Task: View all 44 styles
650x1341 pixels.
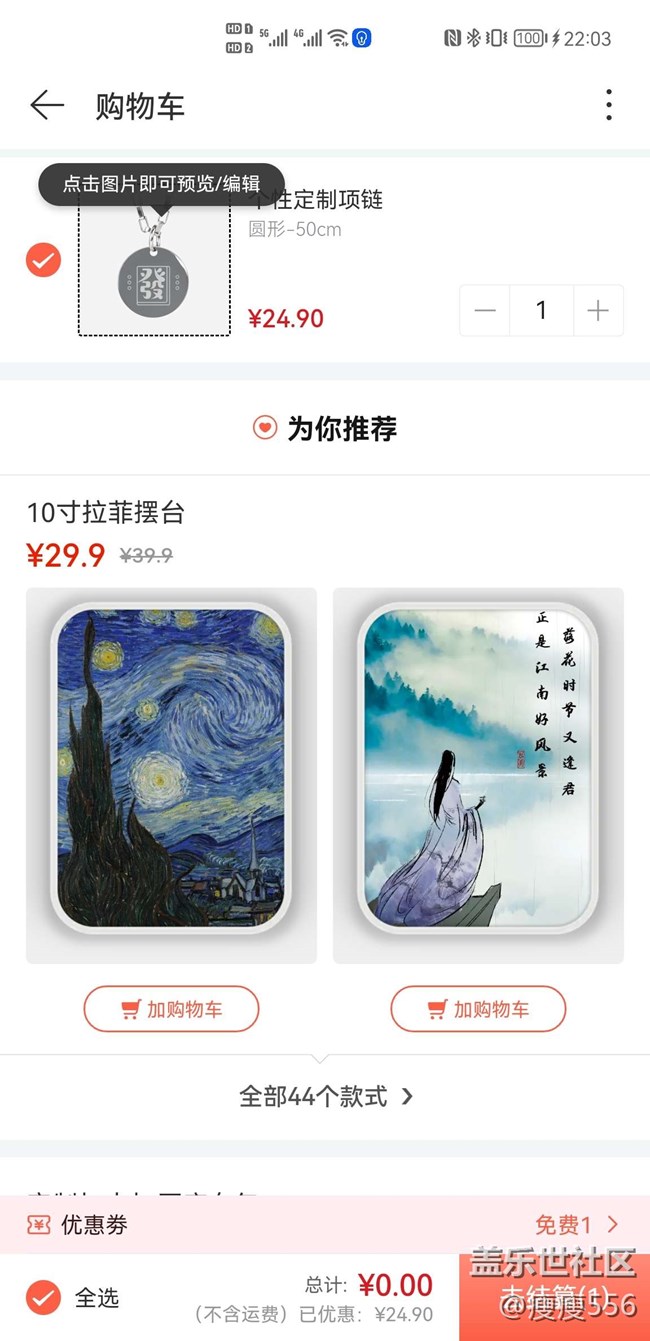Action: click(x=325, y=1097)
